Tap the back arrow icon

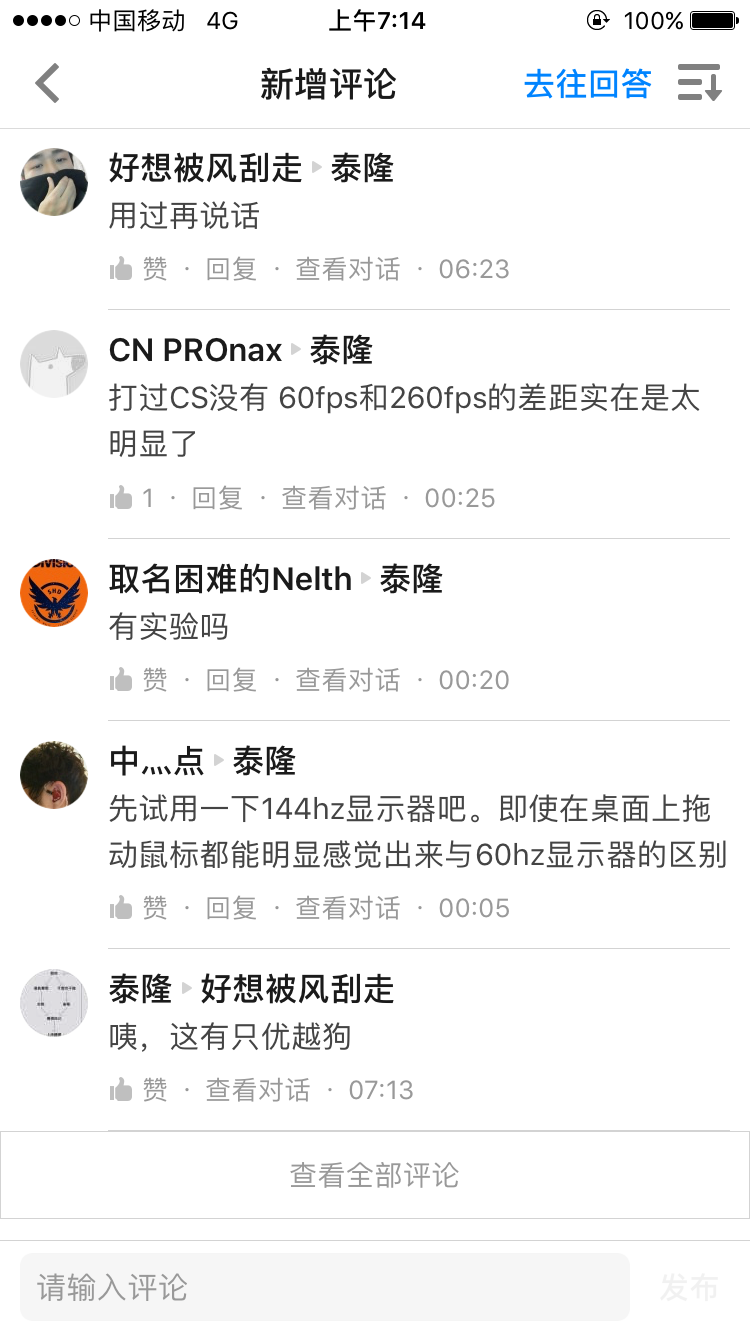(x=45, y=83)
